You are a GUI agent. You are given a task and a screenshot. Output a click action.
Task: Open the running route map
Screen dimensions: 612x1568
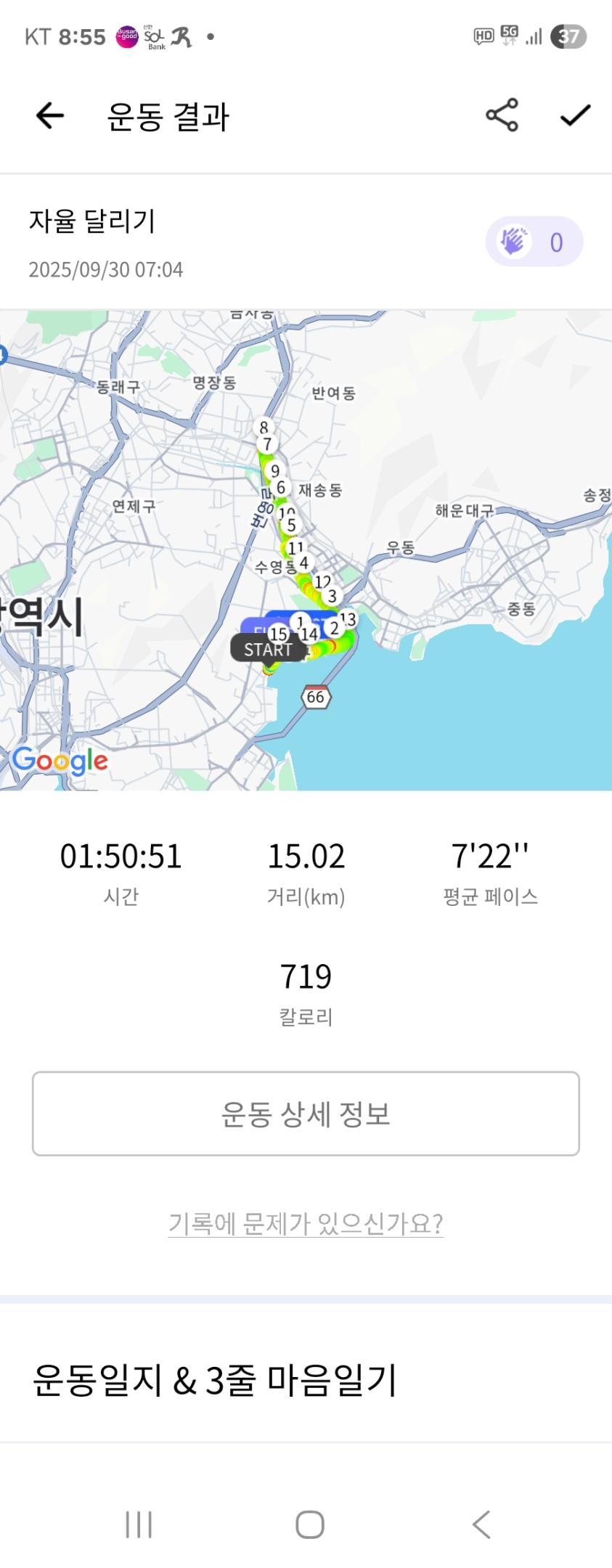click(306, 550)
